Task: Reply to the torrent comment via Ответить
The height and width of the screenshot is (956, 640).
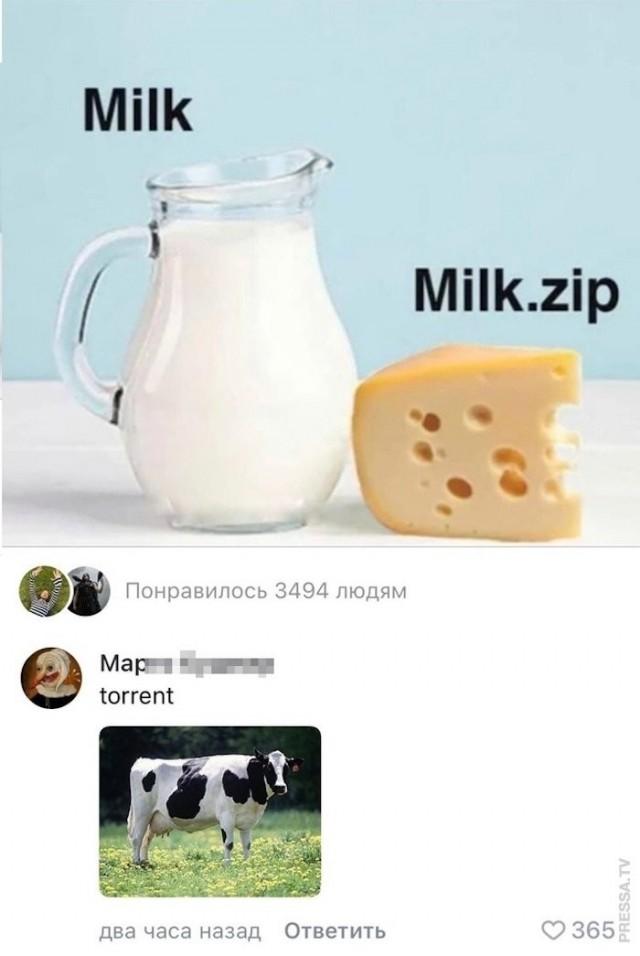Action: pyautogui.click(x=335, y=931)
